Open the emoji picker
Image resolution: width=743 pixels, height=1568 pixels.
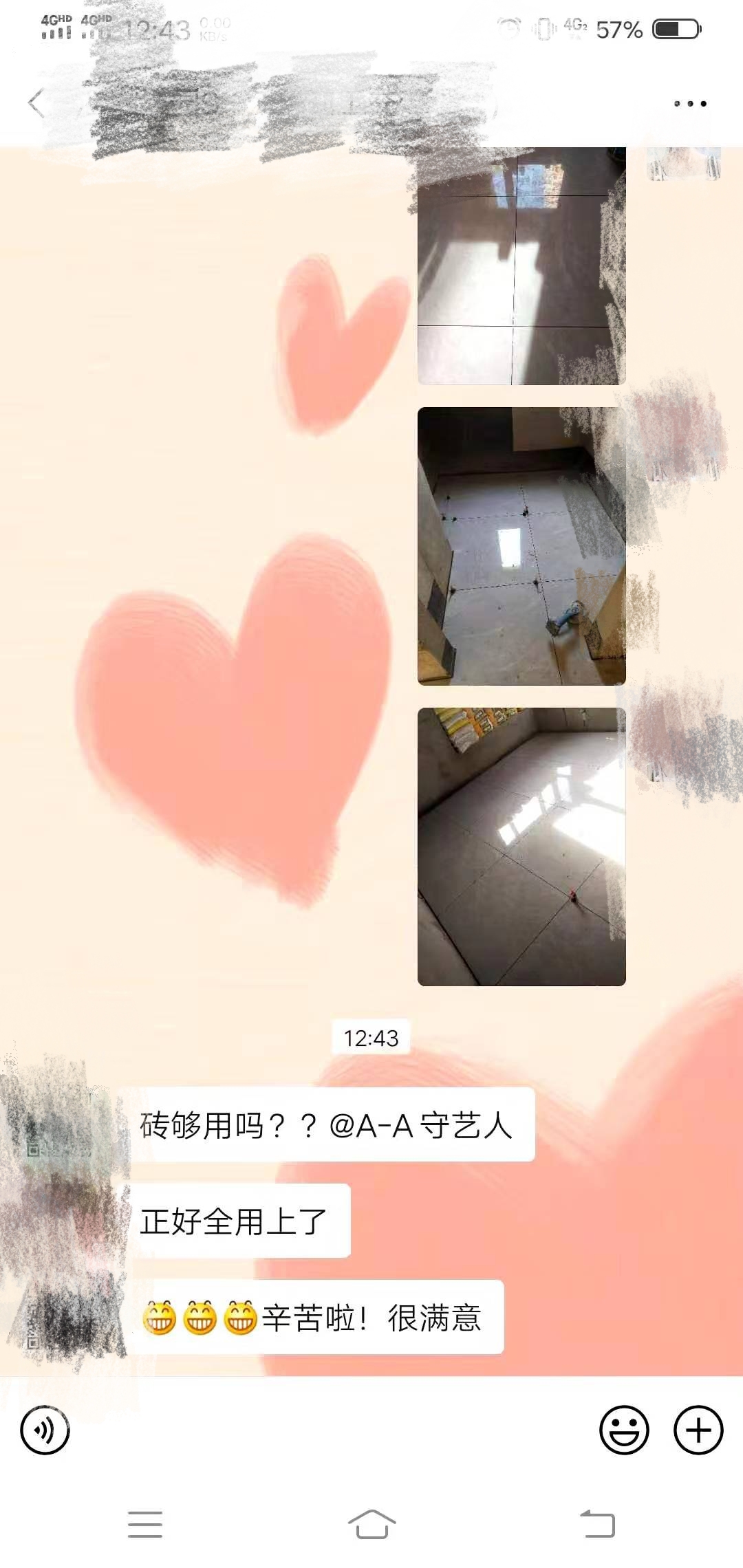pos(624,1430)
